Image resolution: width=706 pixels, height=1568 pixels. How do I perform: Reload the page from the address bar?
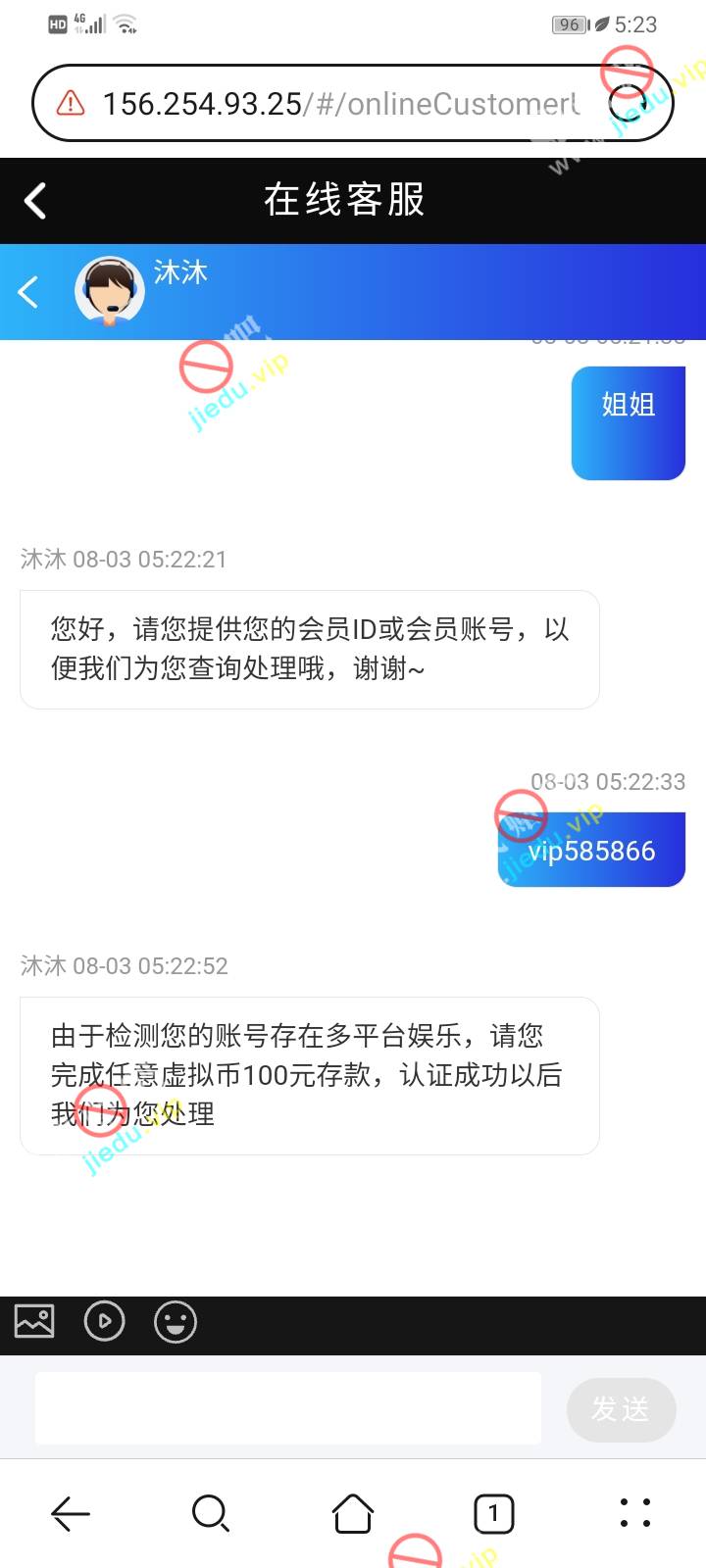629,103
